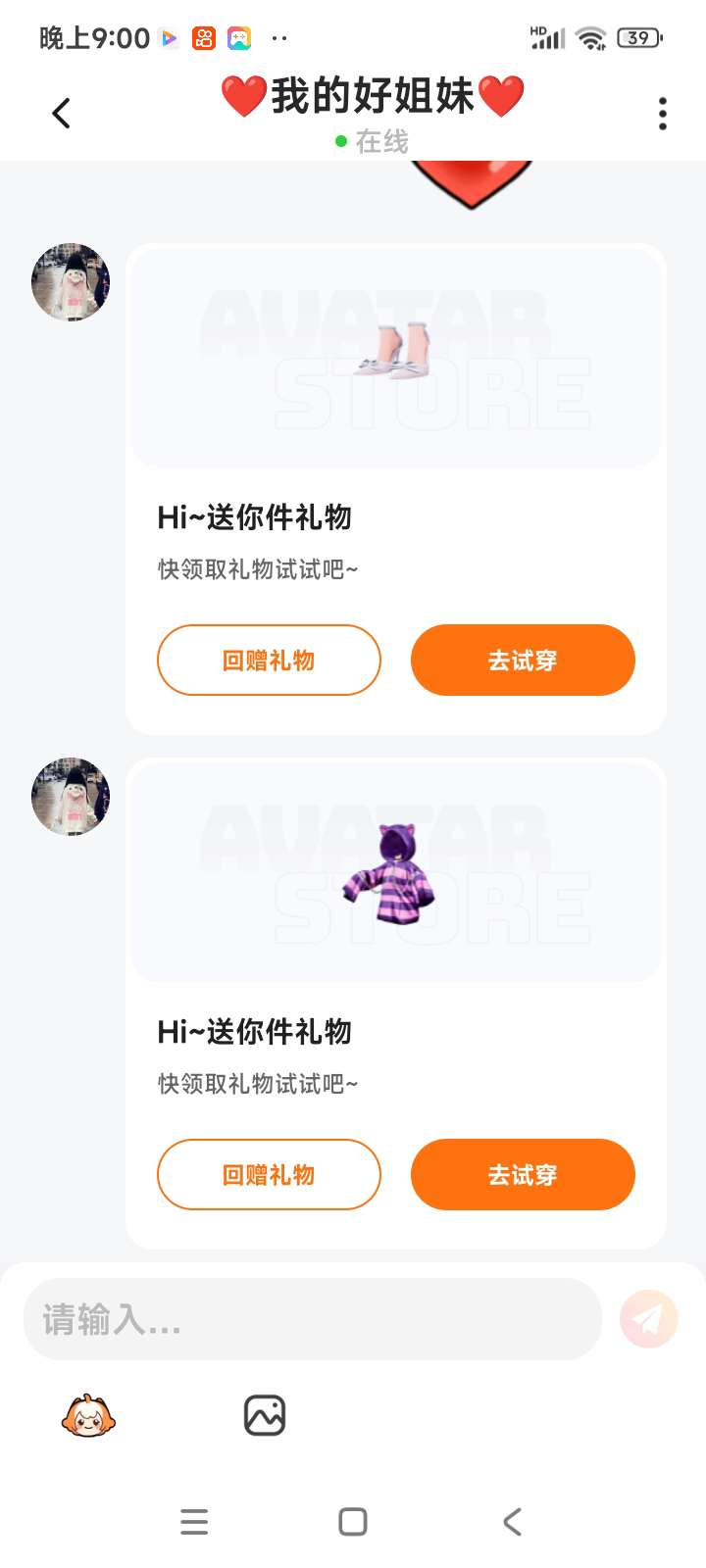Viewport: 706px width, 1568px height.
Task: Tap 回赠礼物 on the high heels gift
Action: [269, 661]
